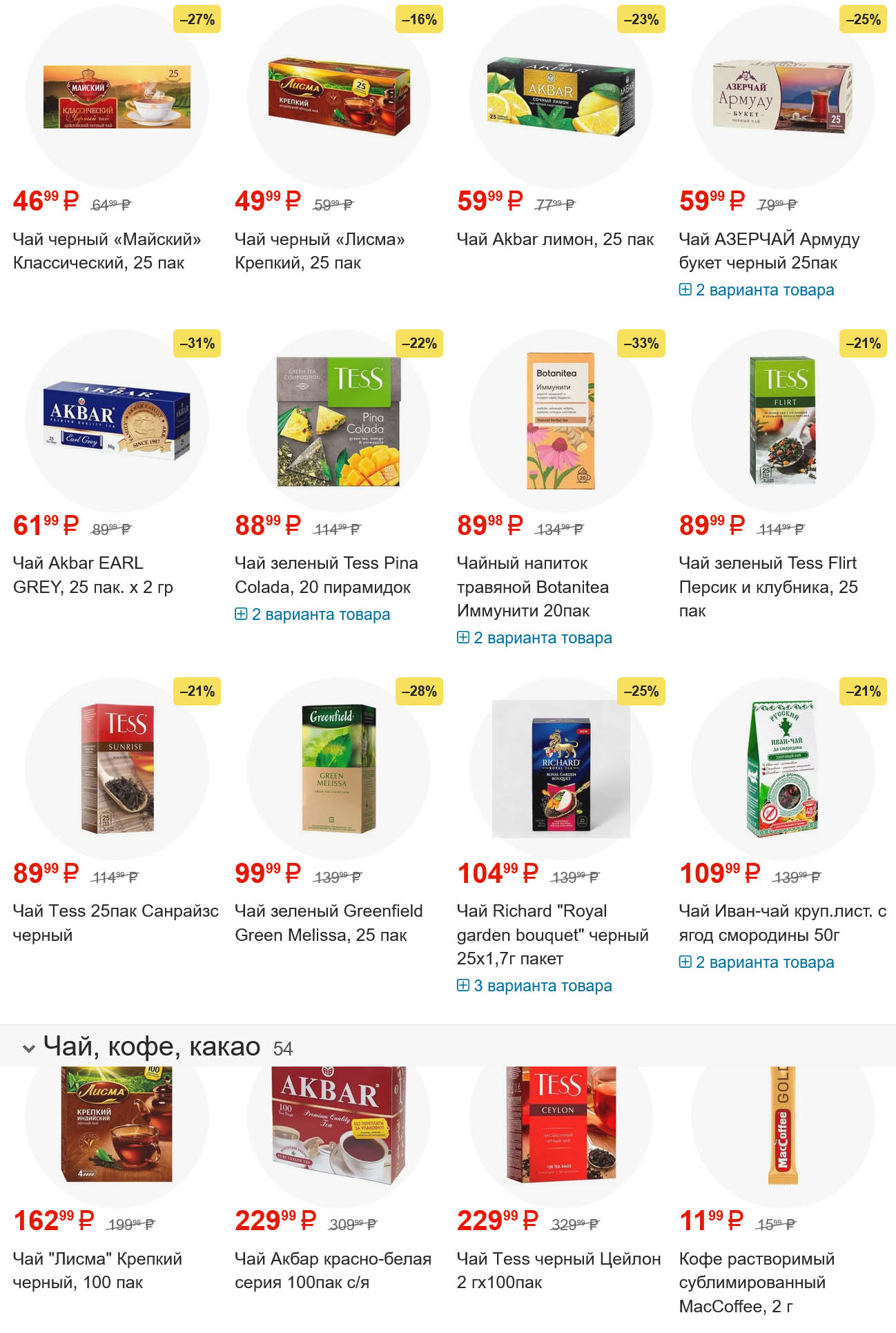Open MacCoffee сублимированный 2 г coffee
The width and height of the screenshot is (896, 1333).
(757, 1282)
